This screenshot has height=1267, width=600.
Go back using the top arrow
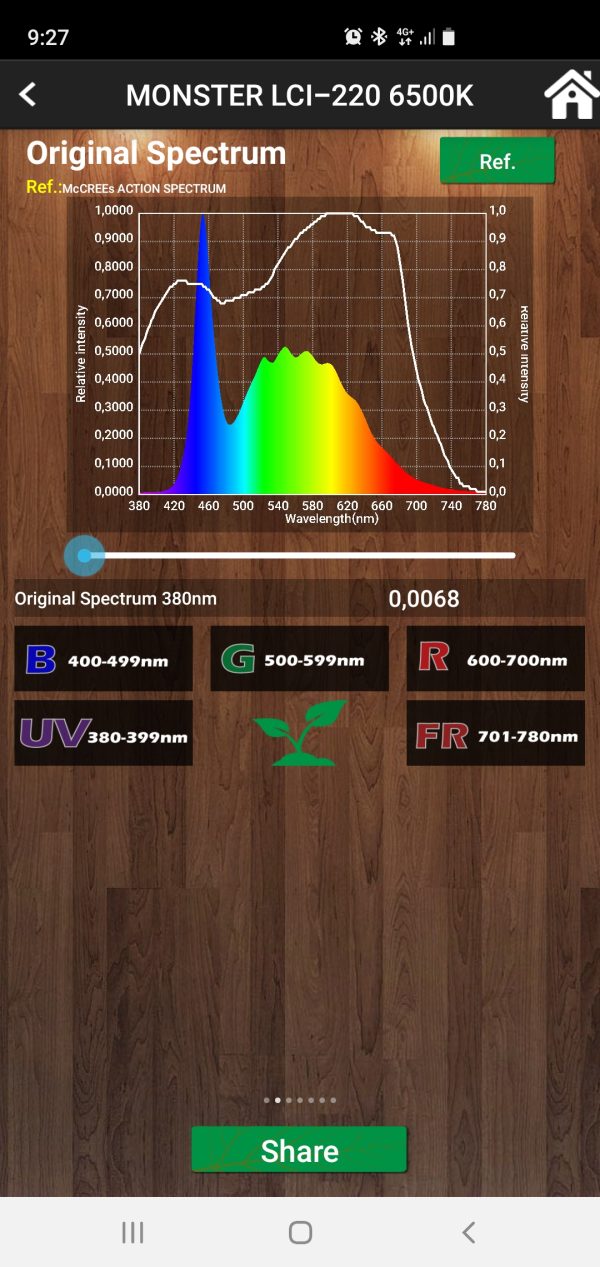pyautogui.click(x=28, y=95)
